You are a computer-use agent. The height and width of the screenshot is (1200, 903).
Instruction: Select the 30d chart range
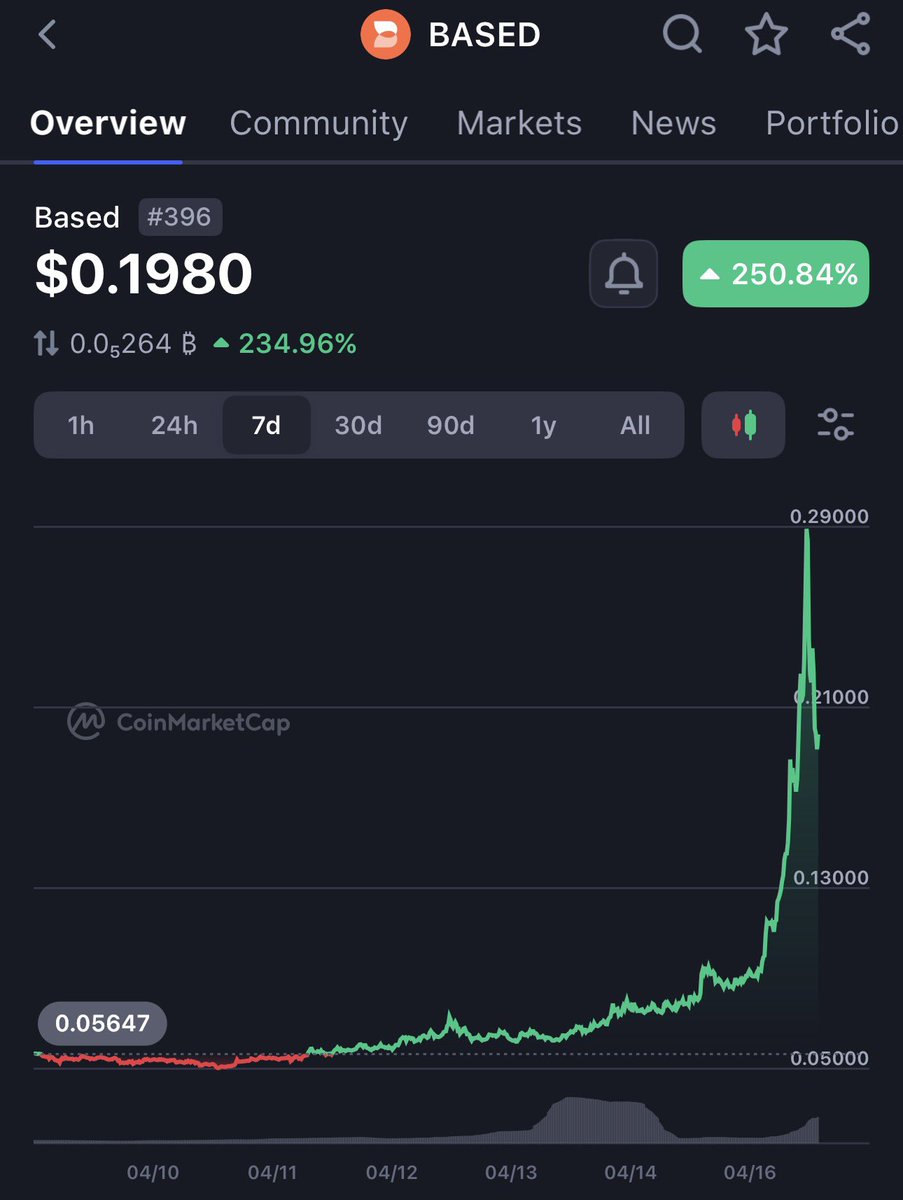pos(358,426)
